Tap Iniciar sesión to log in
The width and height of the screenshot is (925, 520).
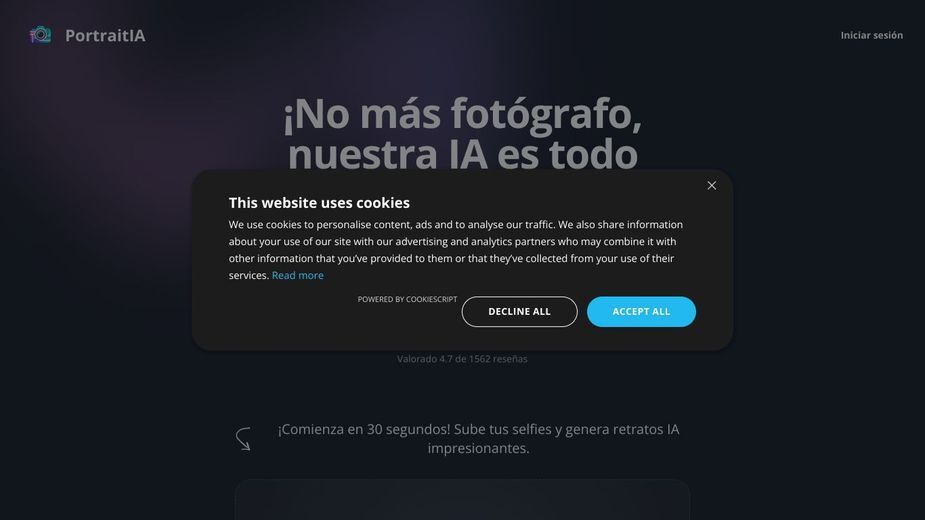(871, 35)
